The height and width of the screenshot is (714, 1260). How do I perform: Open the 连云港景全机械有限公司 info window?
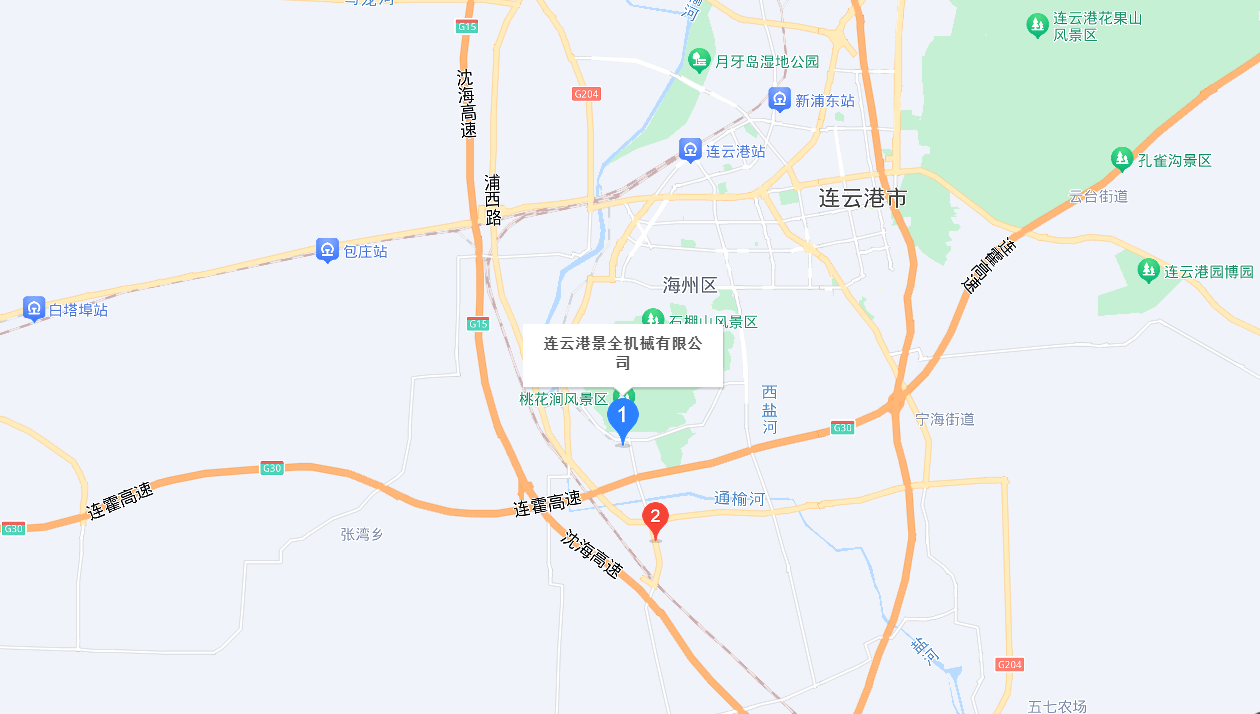click(x=622, y=354)
